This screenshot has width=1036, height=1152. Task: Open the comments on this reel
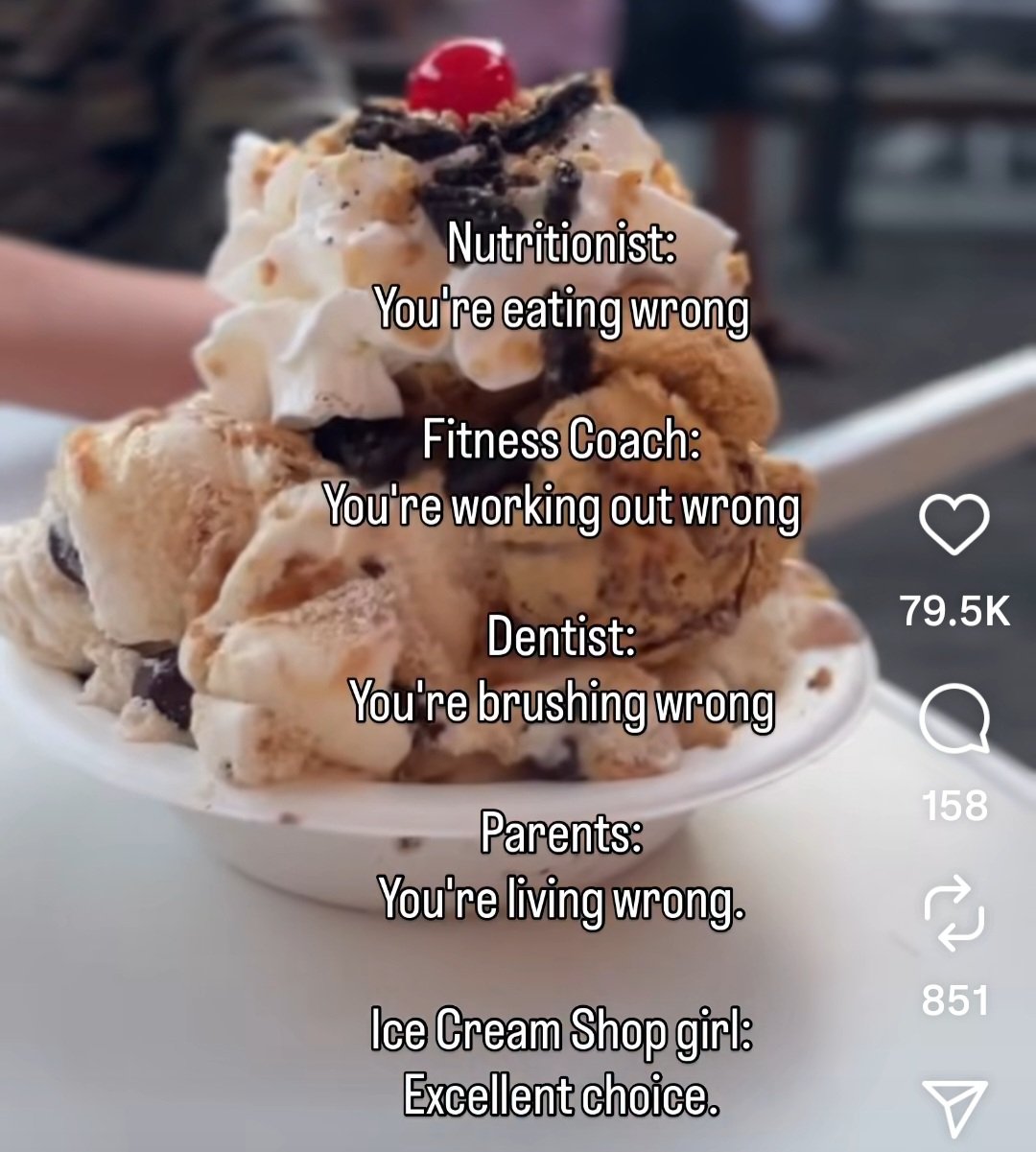954,721
